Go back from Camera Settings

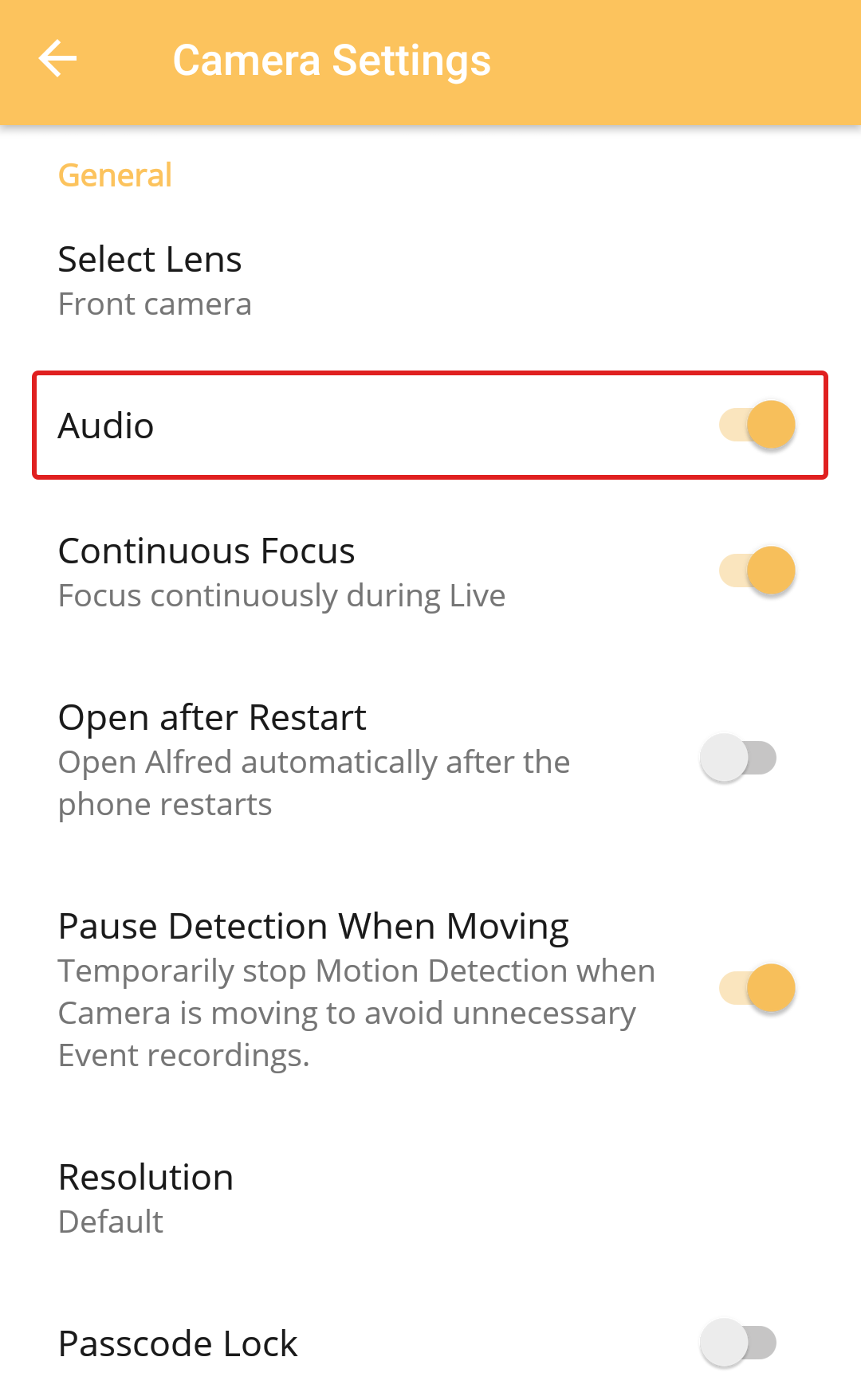pyautogui.click(x=57, y=59)
